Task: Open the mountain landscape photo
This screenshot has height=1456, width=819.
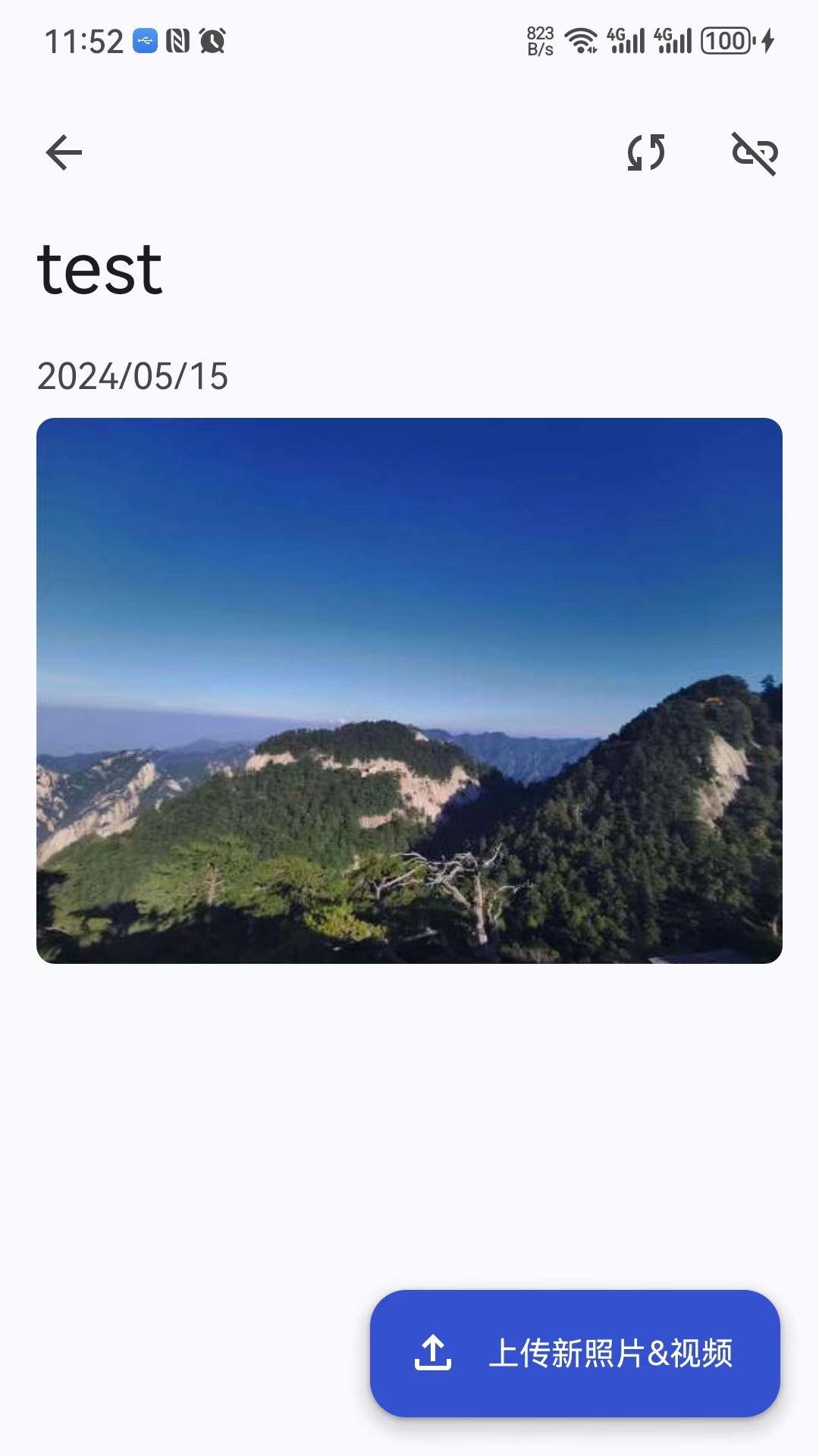Action: click(409, 690)
